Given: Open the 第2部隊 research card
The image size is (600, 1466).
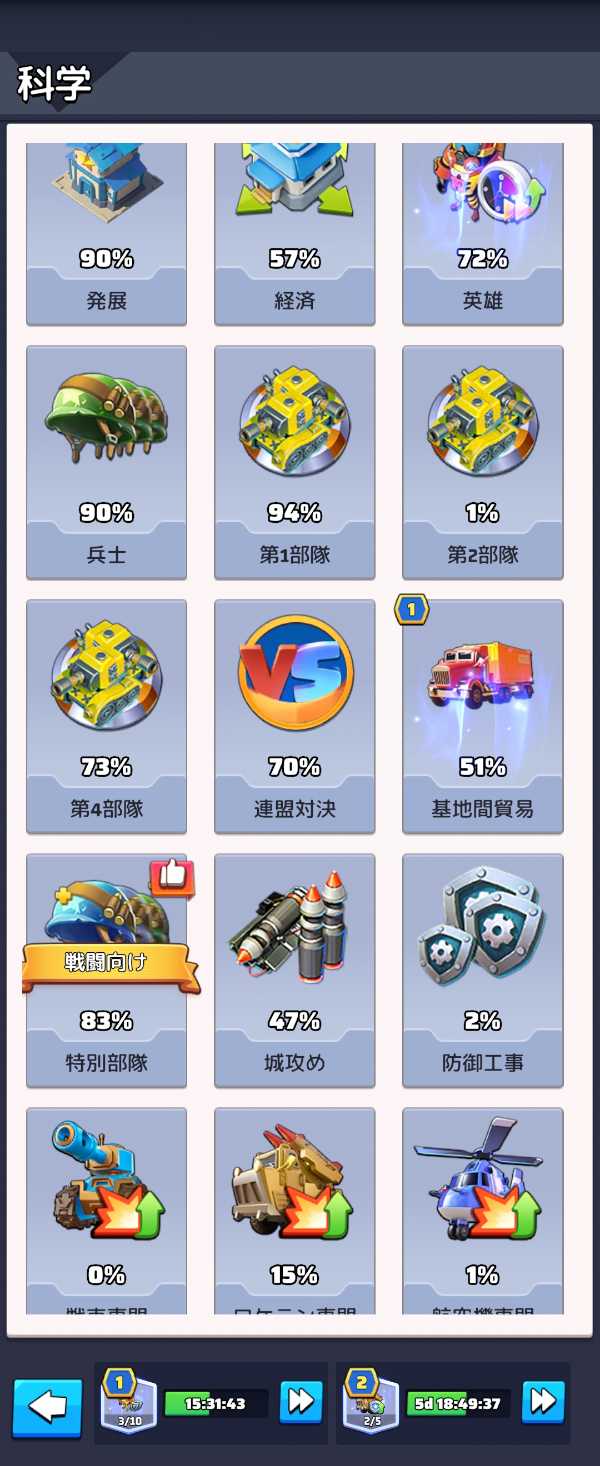Looking at the screenshot, I should coord(482,462).
